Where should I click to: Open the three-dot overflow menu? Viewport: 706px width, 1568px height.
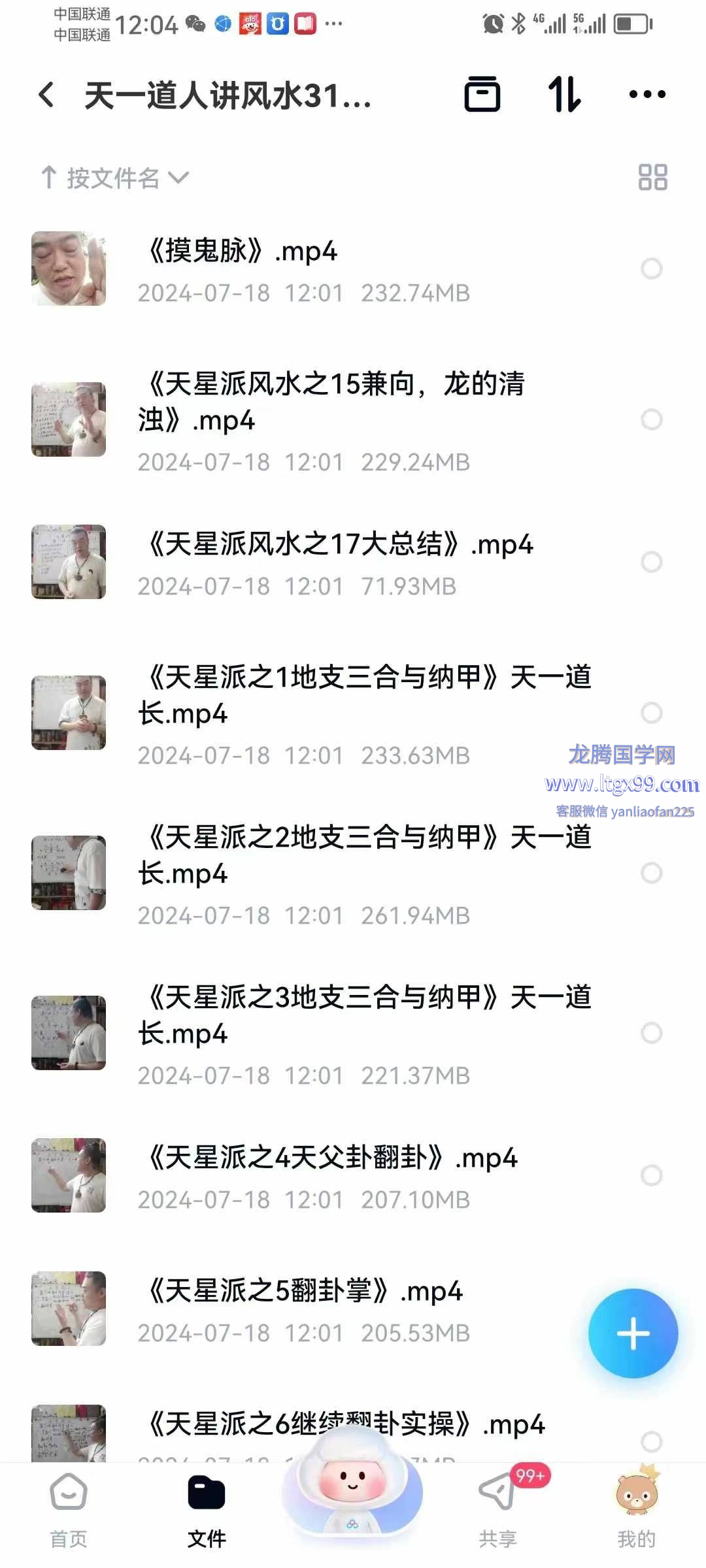[647, 95]
